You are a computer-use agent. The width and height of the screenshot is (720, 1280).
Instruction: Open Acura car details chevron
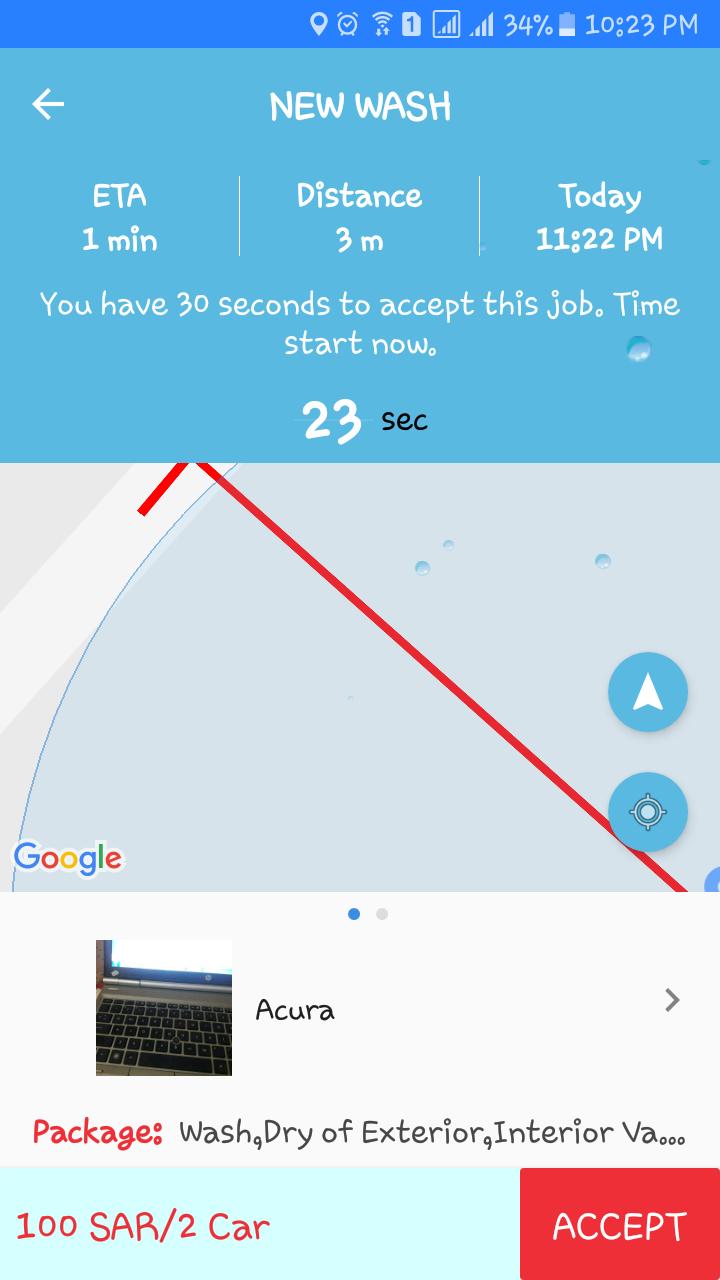click(x=672, y=1000)
